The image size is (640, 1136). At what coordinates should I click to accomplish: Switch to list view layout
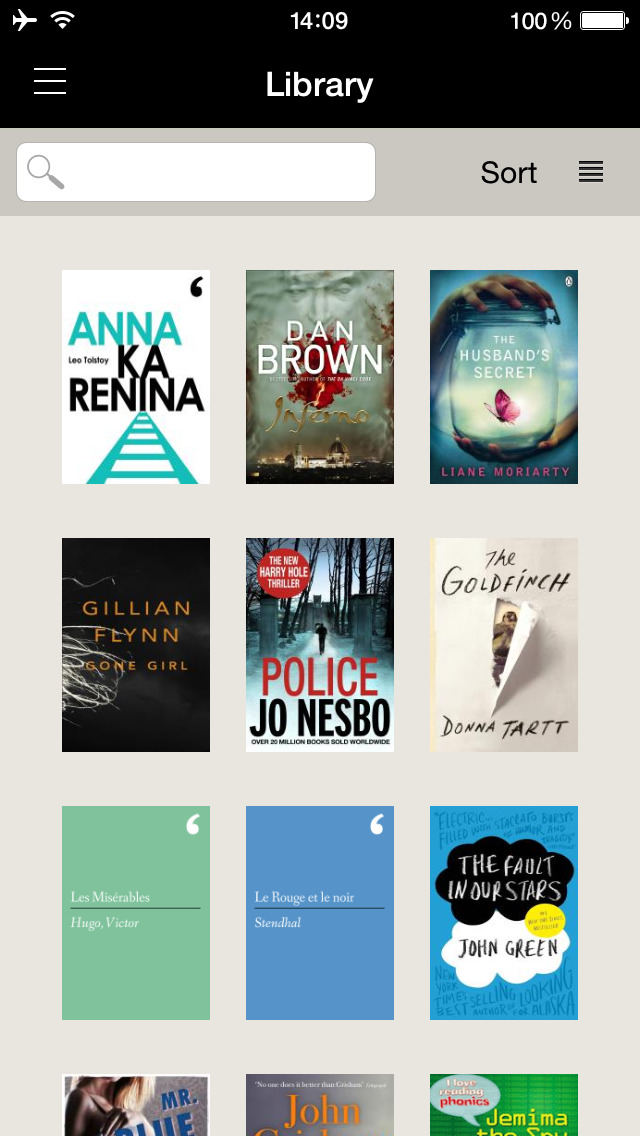coord(591,172)
